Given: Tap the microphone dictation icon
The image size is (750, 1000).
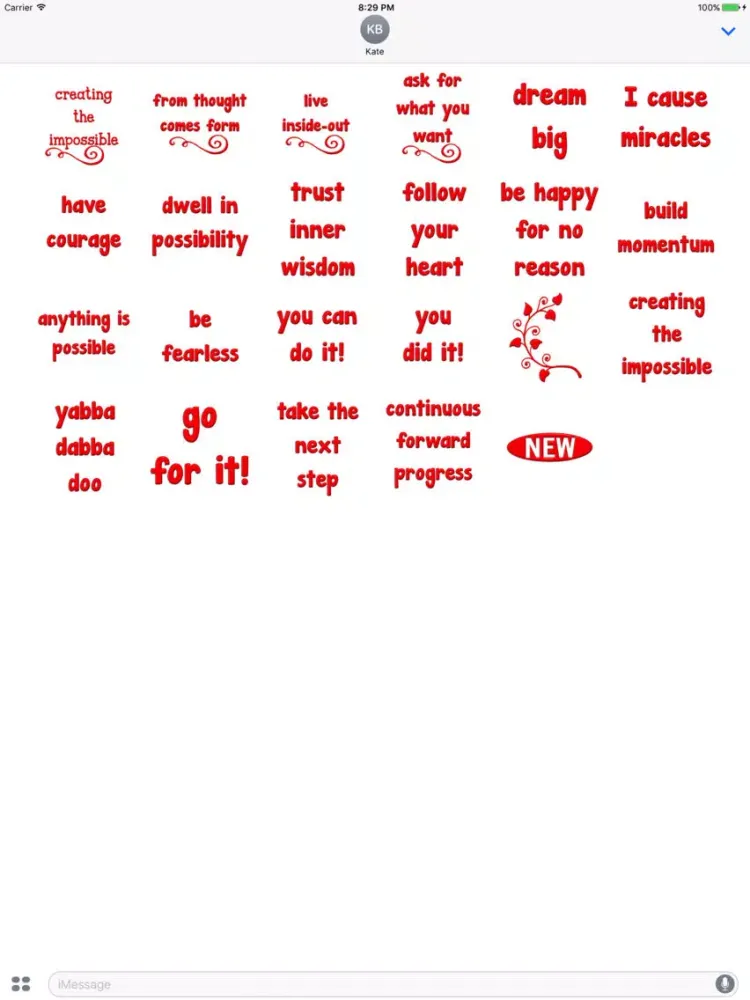Looking at the screenshot, I should [x=724, y=984].
